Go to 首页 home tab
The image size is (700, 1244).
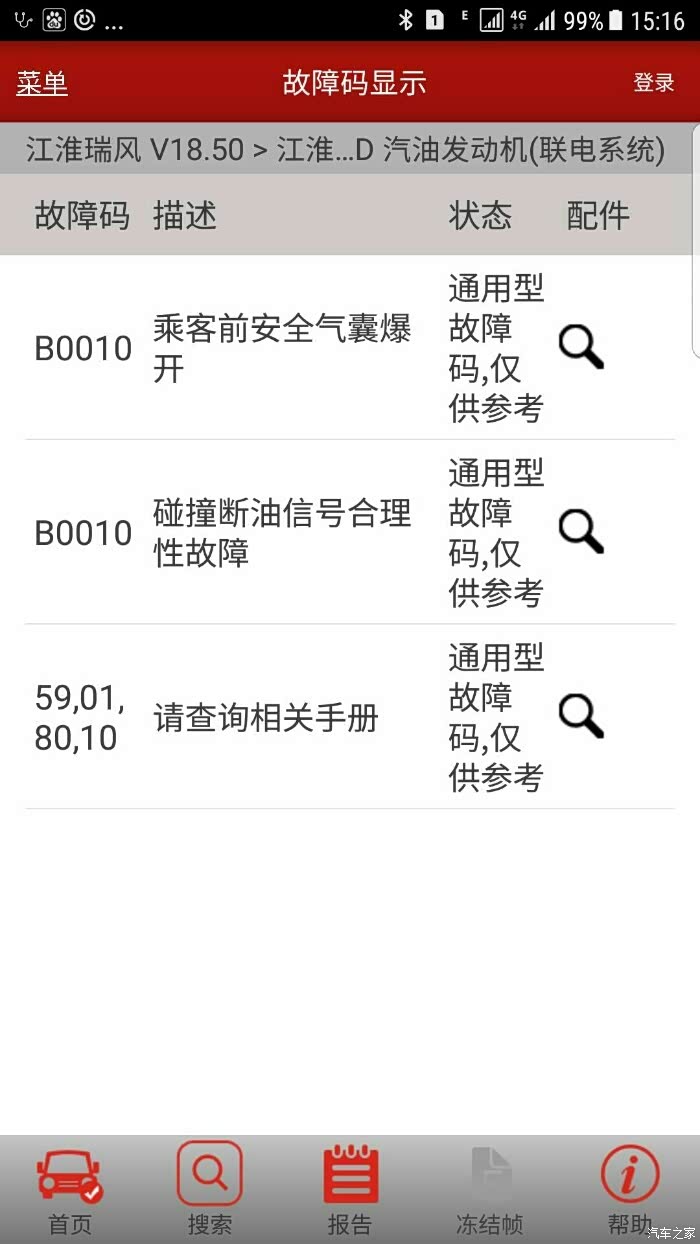click(70, 1190)
